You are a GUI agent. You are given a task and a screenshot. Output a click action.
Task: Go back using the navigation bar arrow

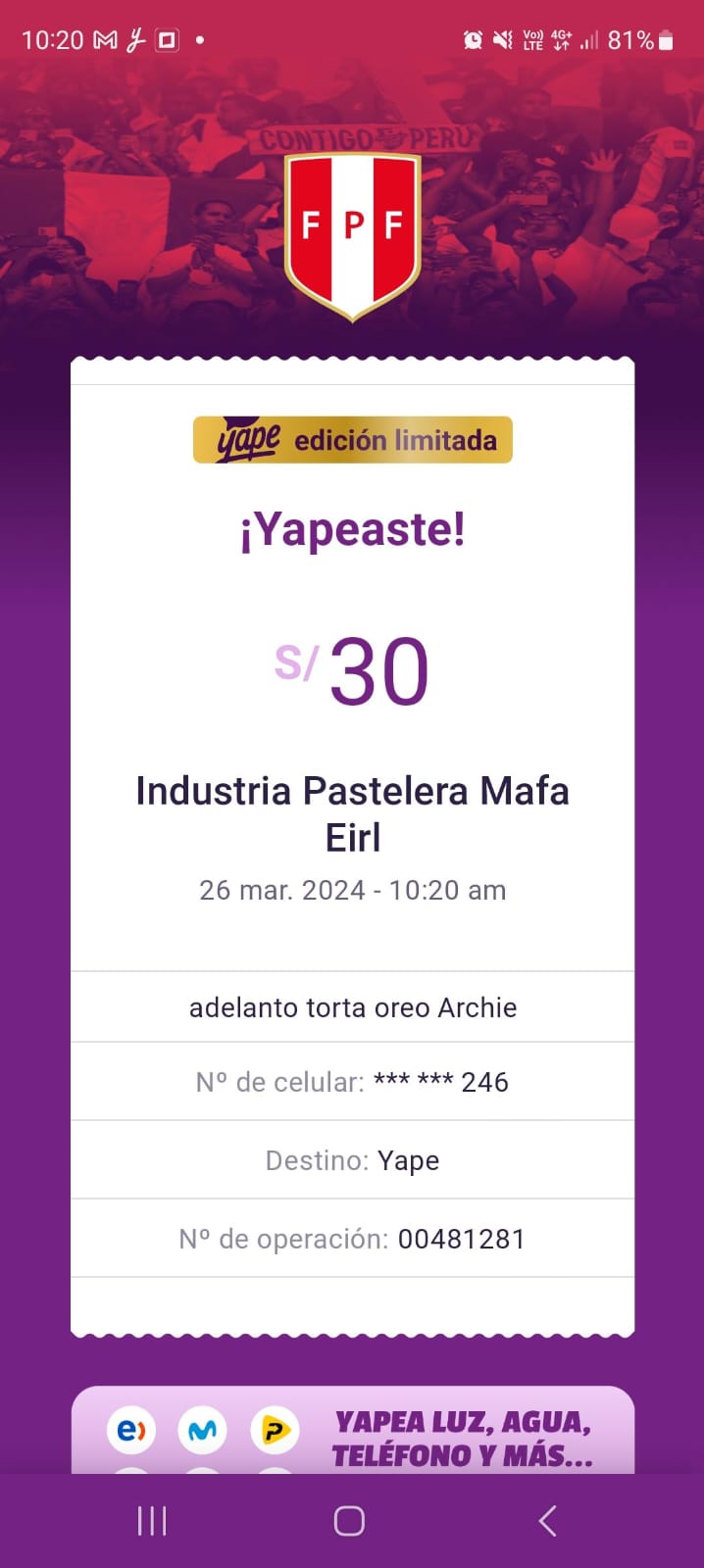547,1520
